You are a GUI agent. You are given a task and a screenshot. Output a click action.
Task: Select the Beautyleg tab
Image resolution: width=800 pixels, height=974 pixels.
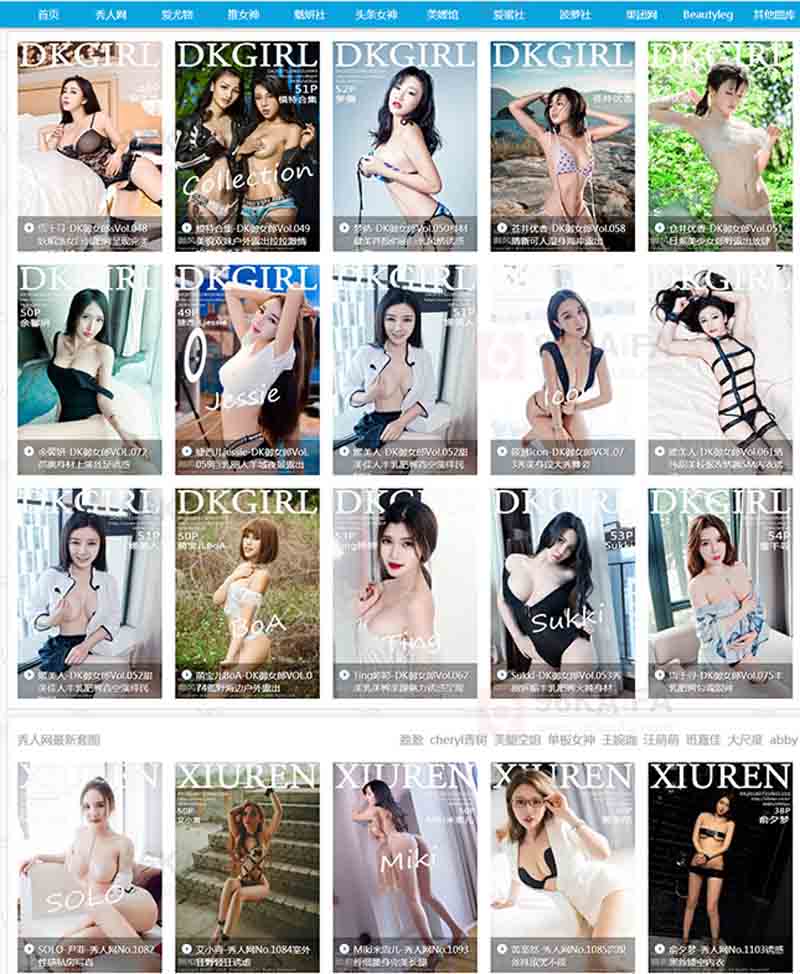[x=707, y=15]
